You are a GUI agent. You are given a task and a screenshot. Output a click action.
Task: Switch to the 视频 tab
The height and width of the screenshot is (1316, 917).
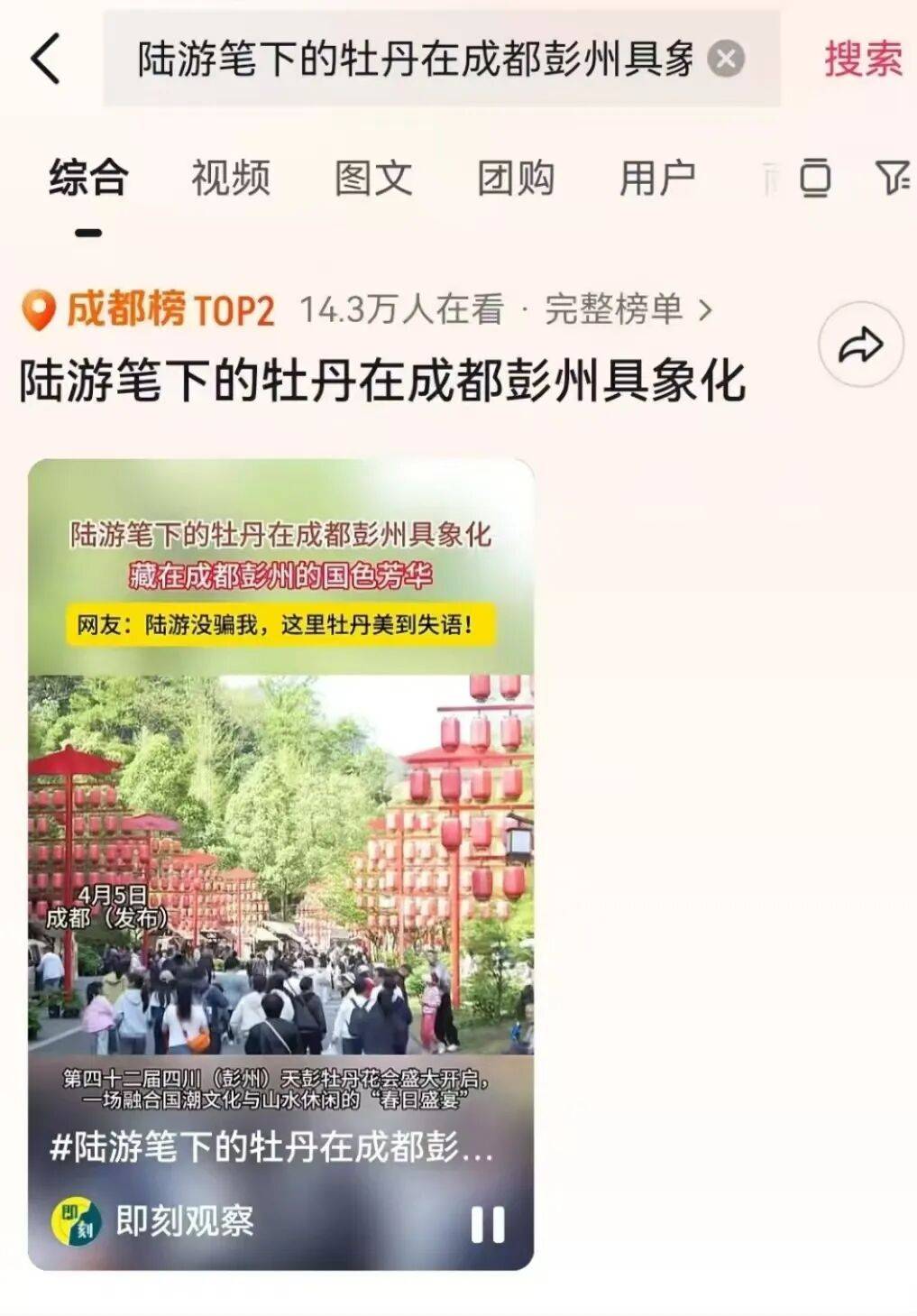(231, 178)
